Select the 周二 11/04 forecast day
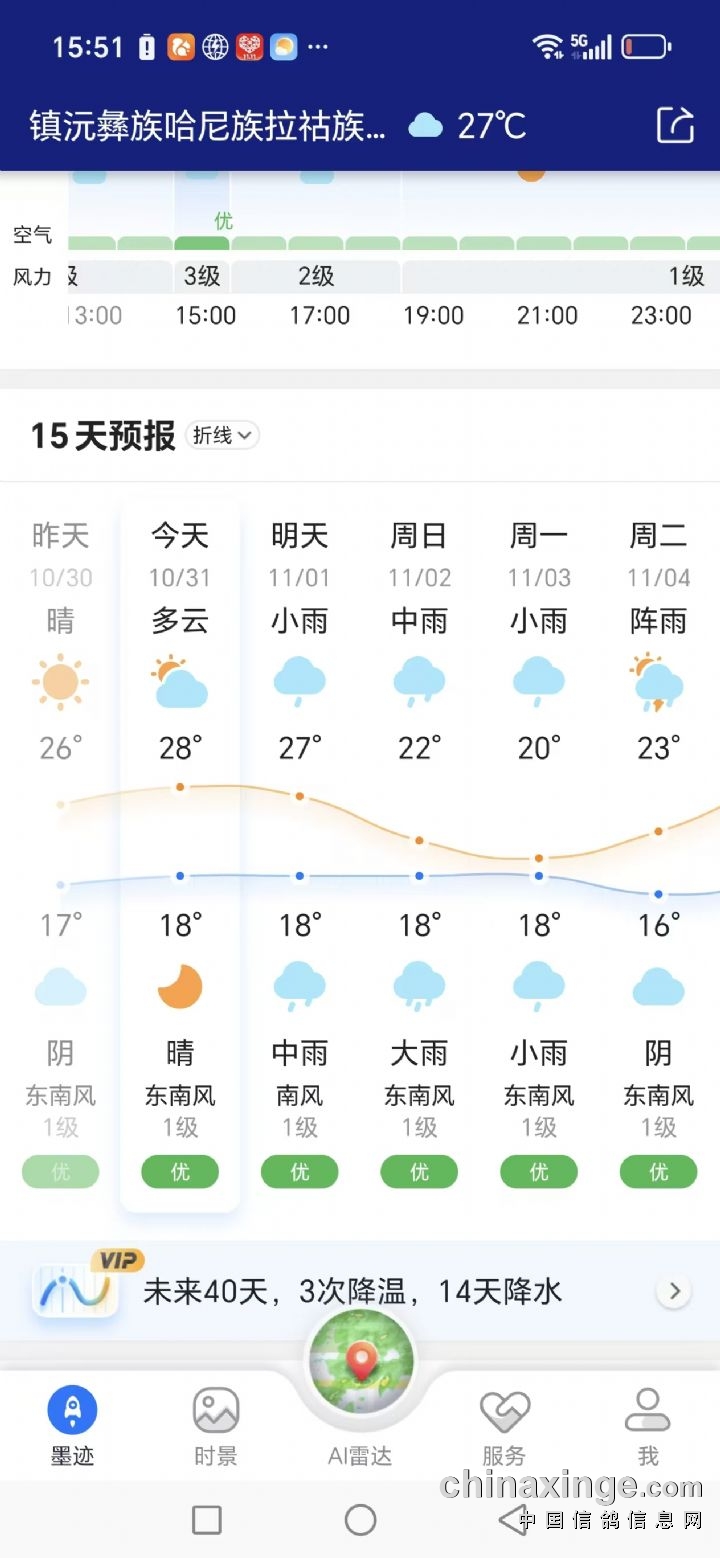The image size is (720, 1558). click(658, 850)
